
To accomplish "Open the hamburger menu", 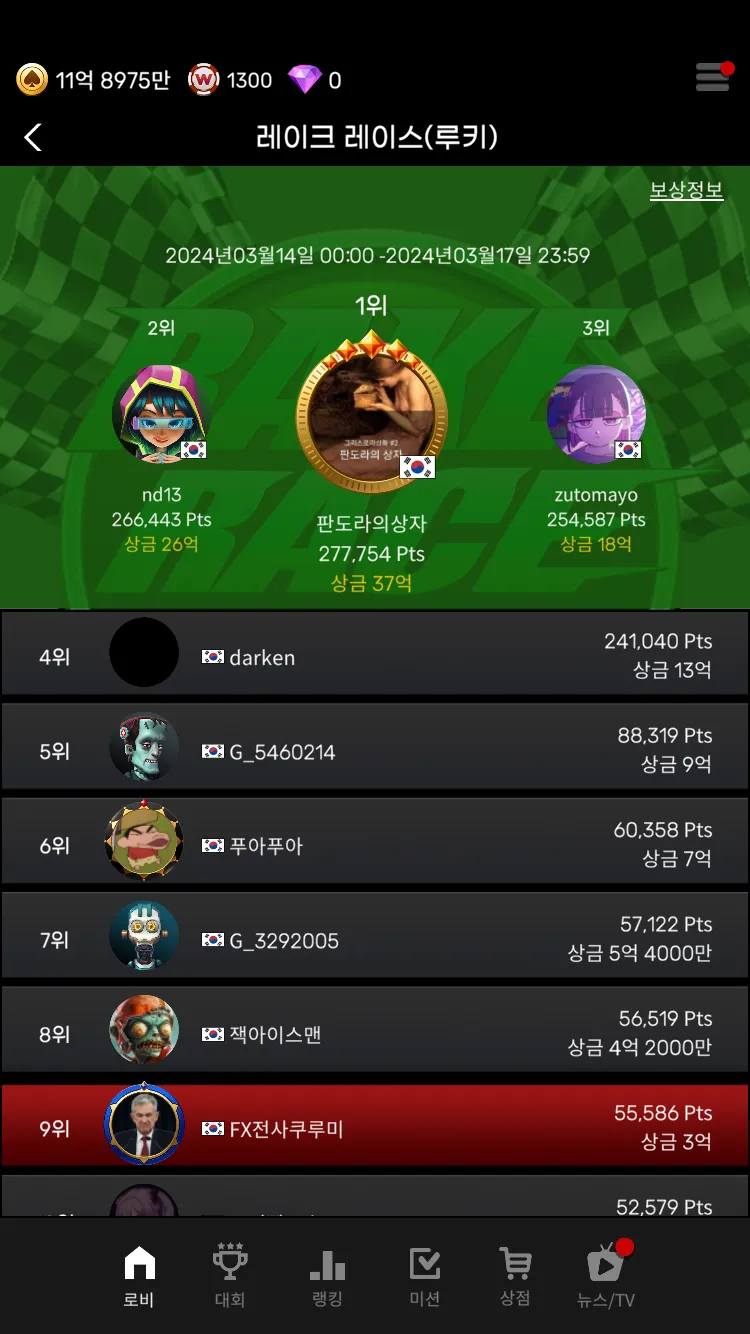I will coord(713,77).
